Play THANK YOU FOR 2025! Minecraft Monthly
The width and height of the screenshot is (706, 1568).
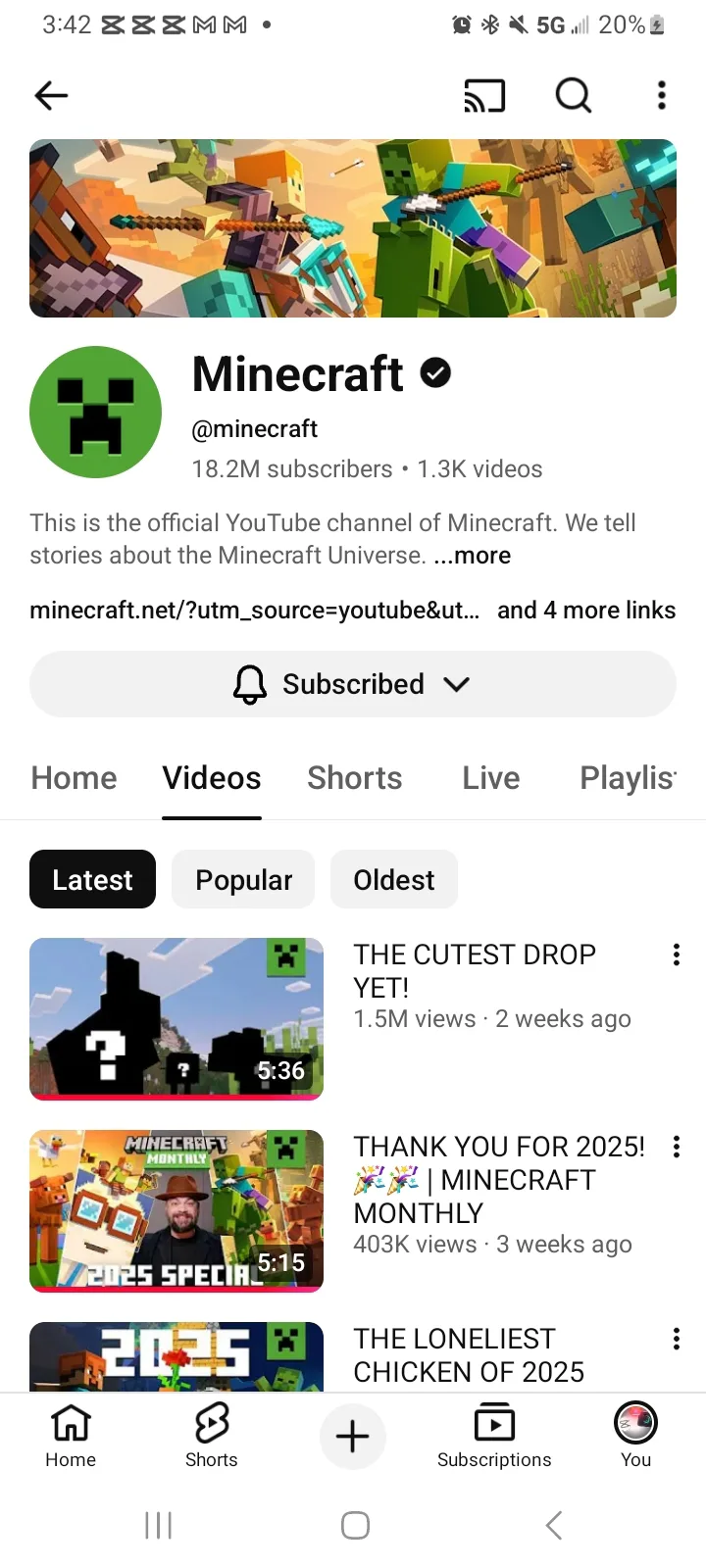[x=176, y=1210]
